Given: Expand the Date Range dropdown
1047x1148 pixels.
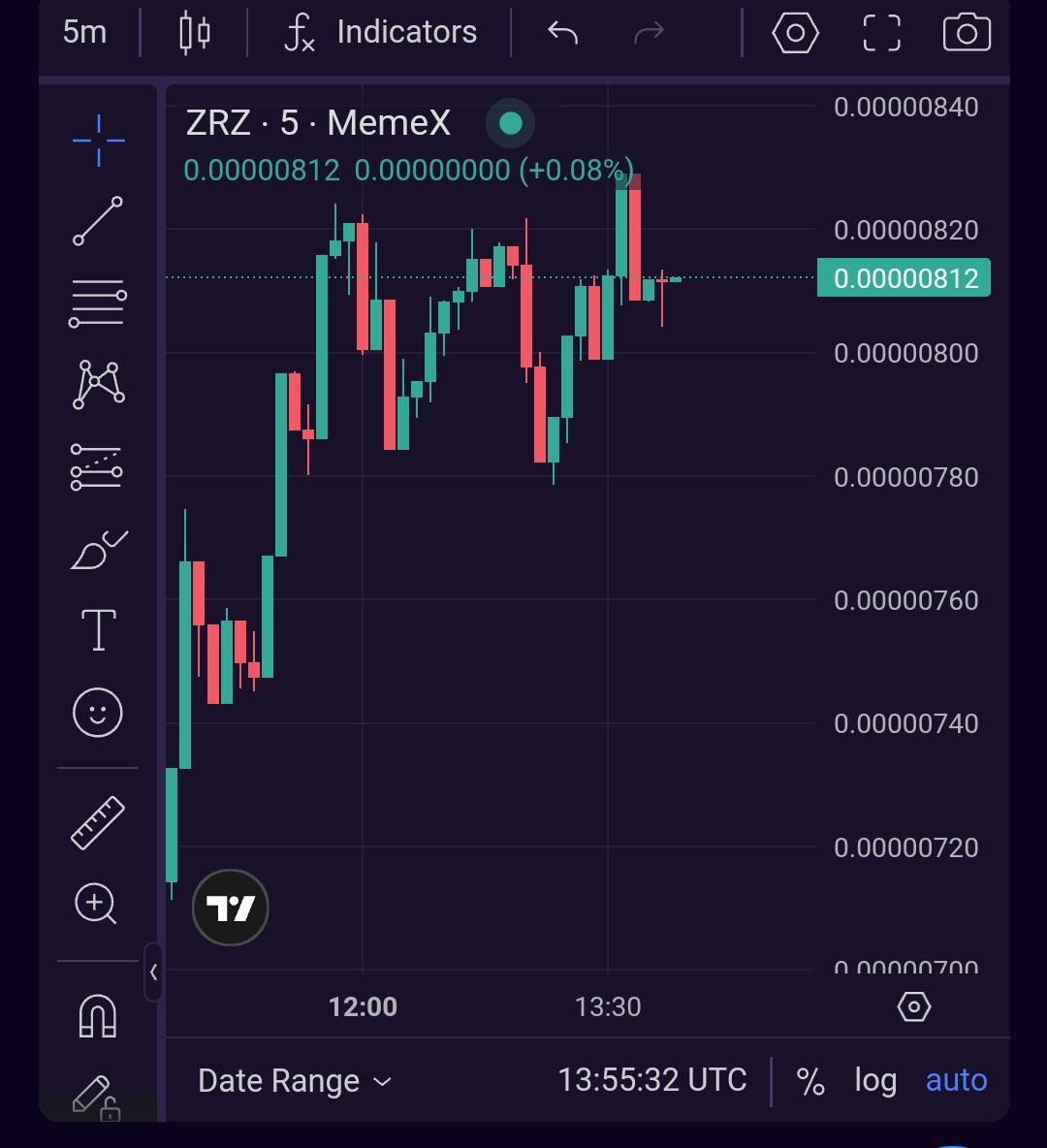Looking at the screenshot, I should coord(294,1081).
